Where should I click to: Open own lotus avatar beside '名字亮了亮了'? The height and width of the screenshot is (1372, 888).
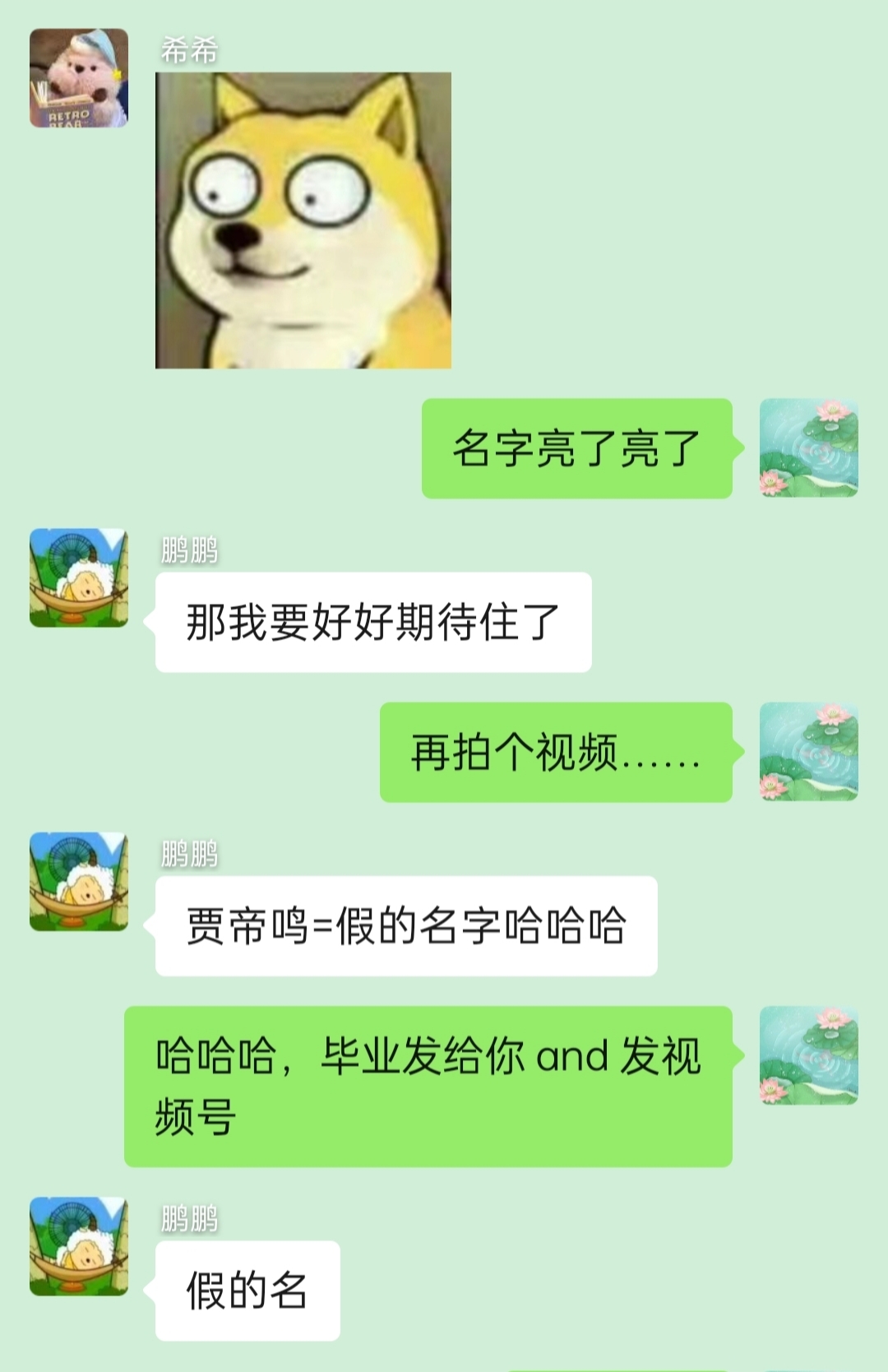pos(808,448)
